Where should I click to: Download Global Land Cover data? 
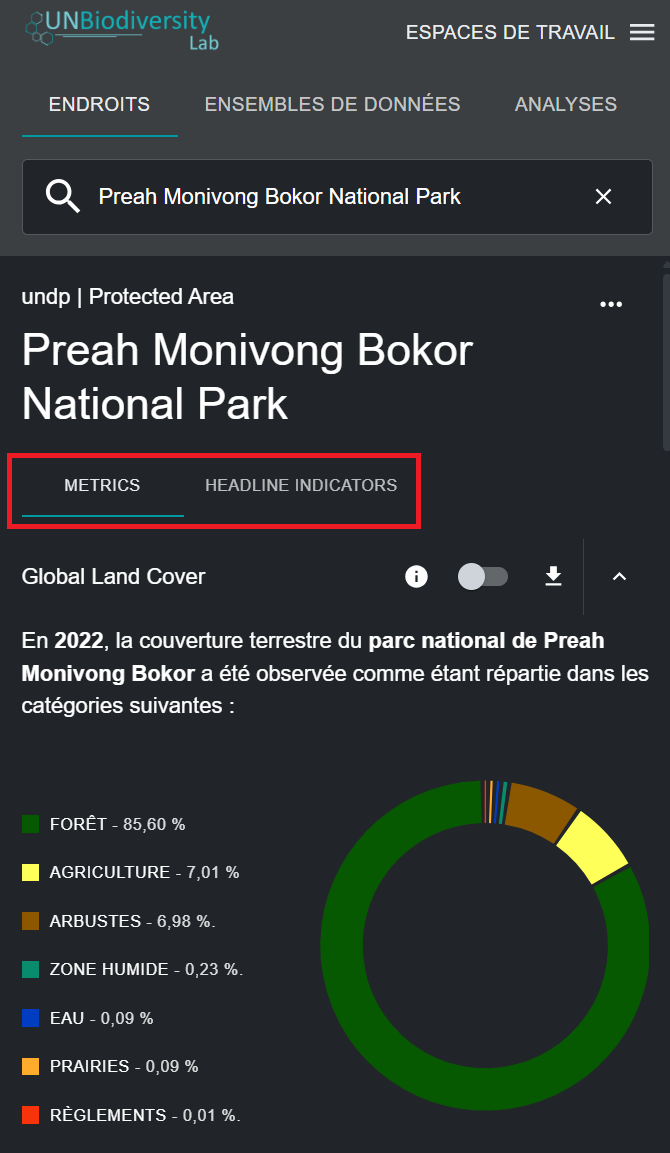(x=553, y=576)
